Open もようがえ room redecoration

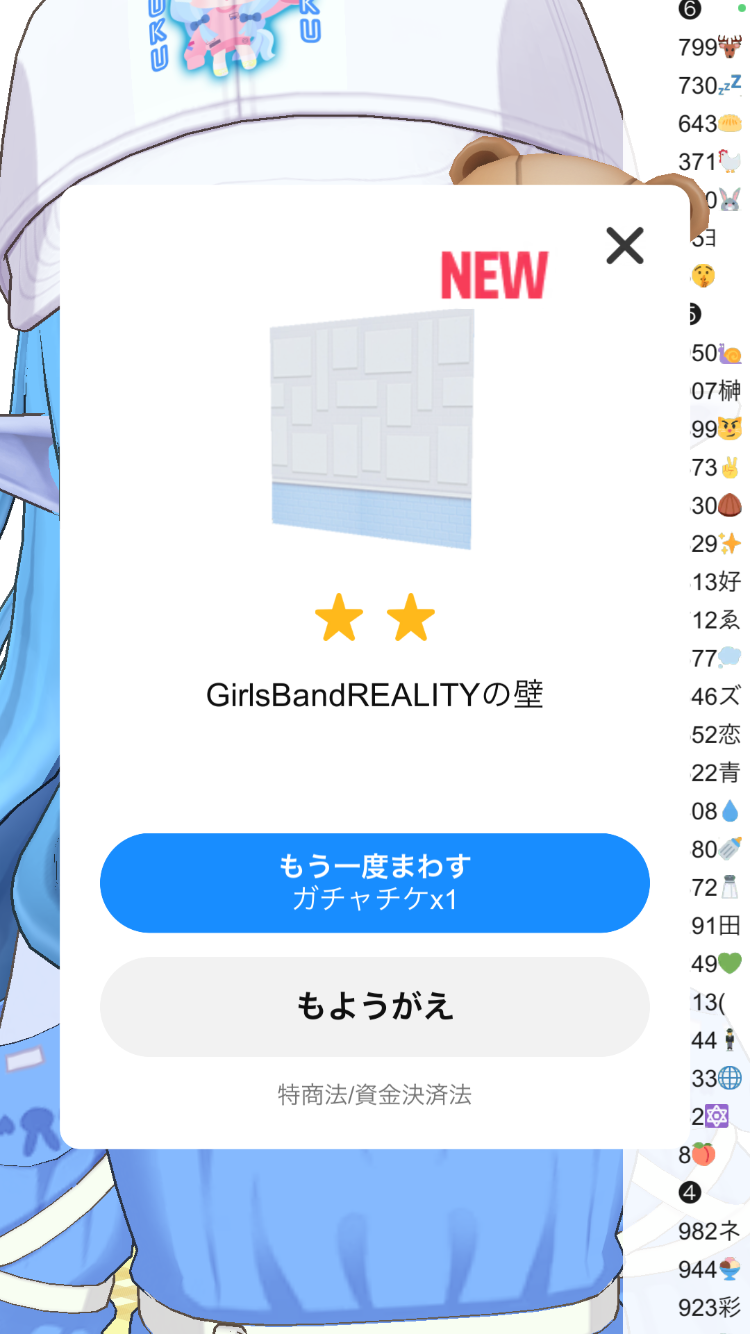(375, 1006)
